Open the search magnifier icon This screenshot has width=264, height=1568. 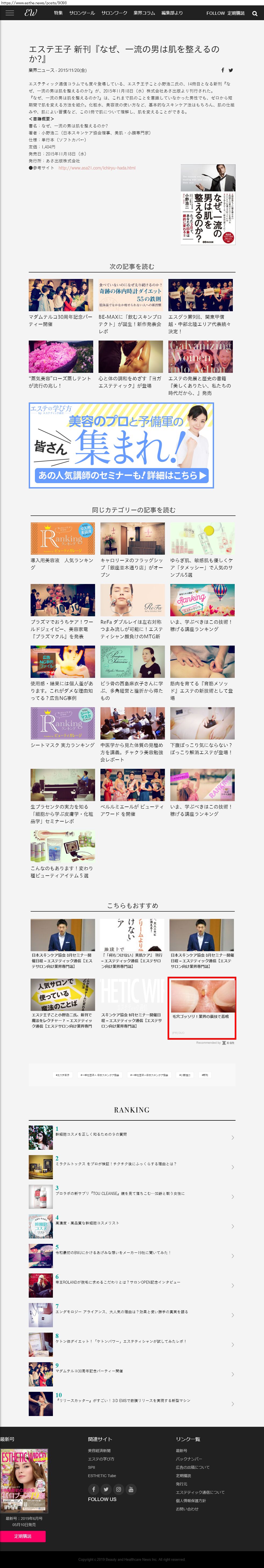[255, 13]
